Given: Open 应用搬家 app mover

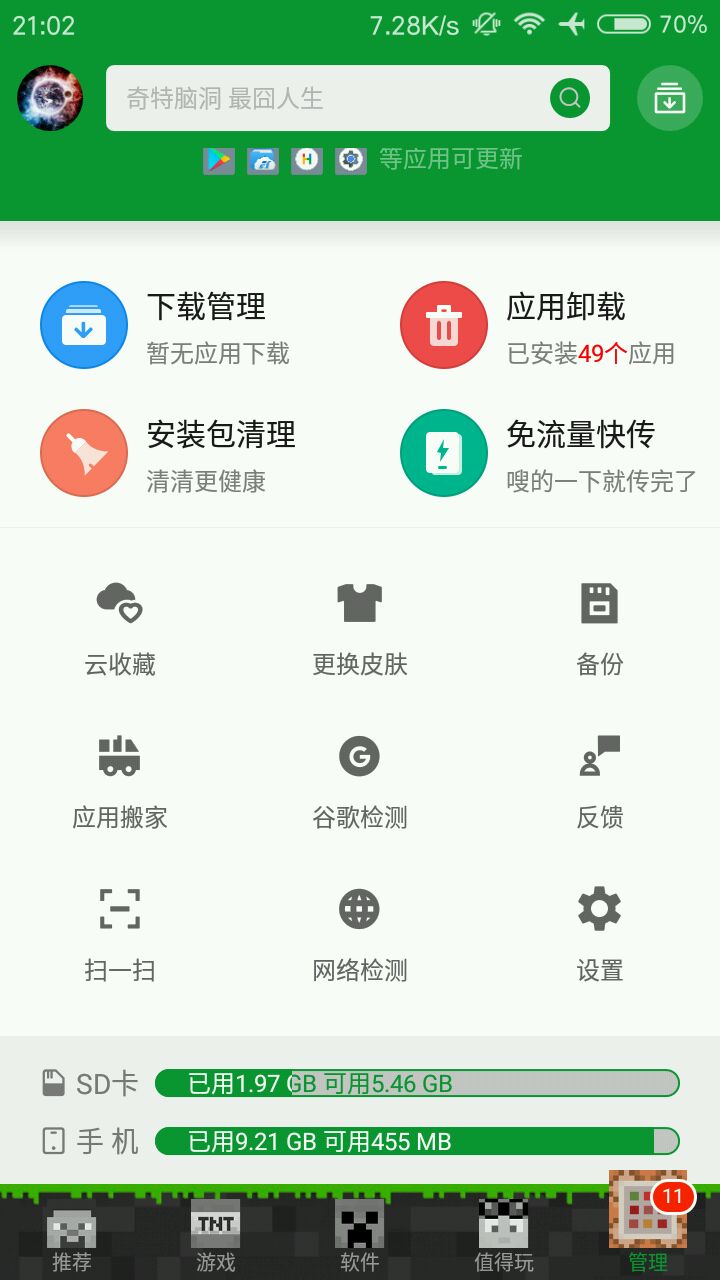Looking at the screenshot, I should point(120,782).
